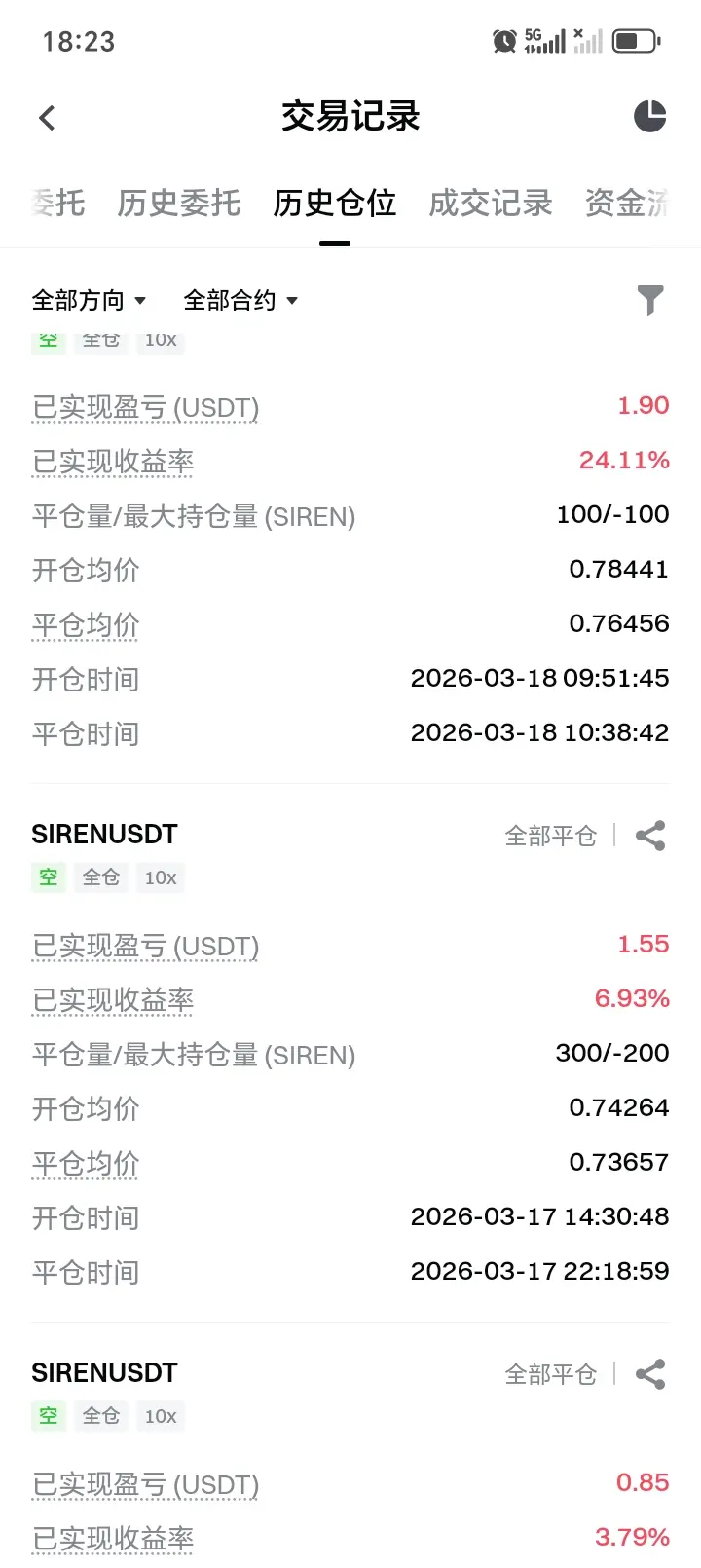Go back from 交易记录 page

coord(47,118)
